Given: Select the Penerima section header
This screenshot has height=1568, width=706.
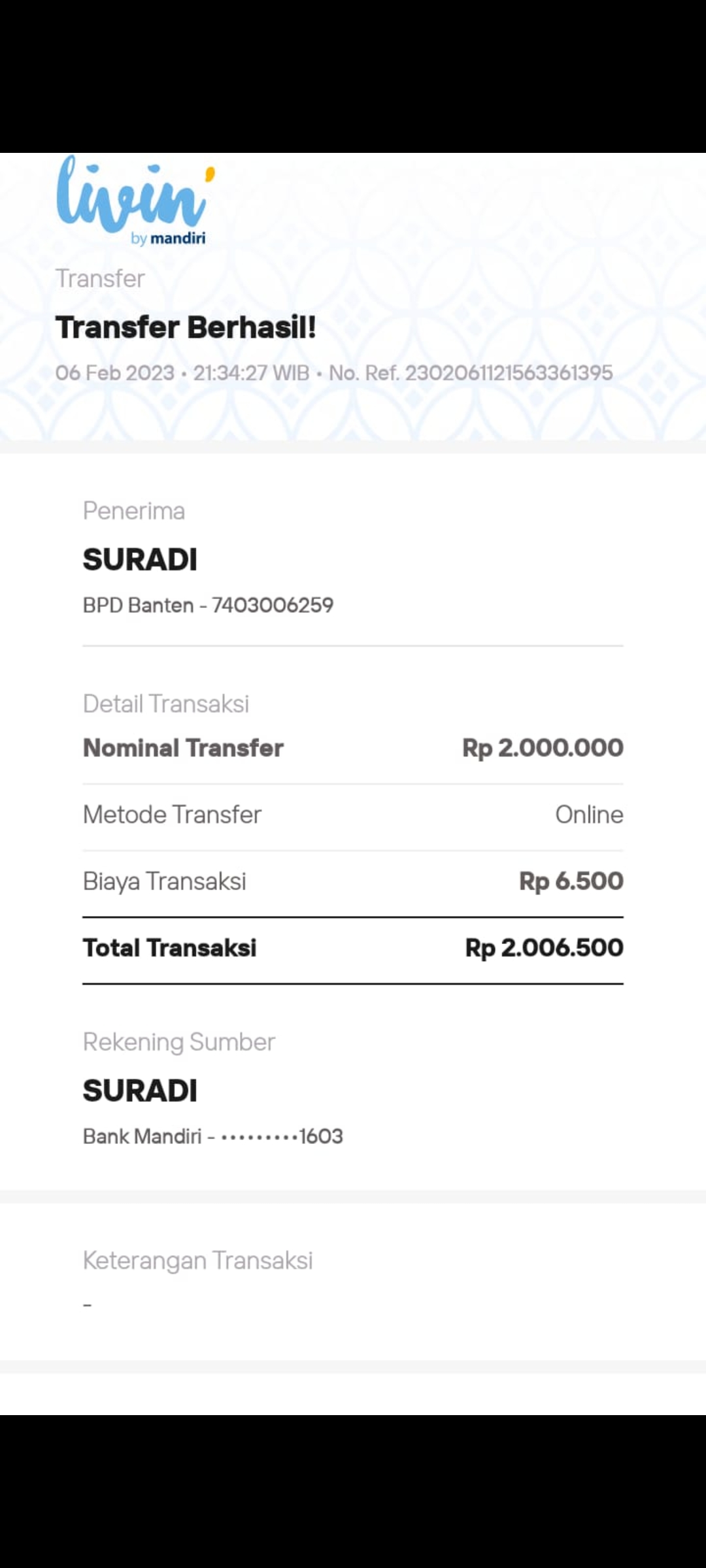Looking at the screenshot, I should point(133,511).
